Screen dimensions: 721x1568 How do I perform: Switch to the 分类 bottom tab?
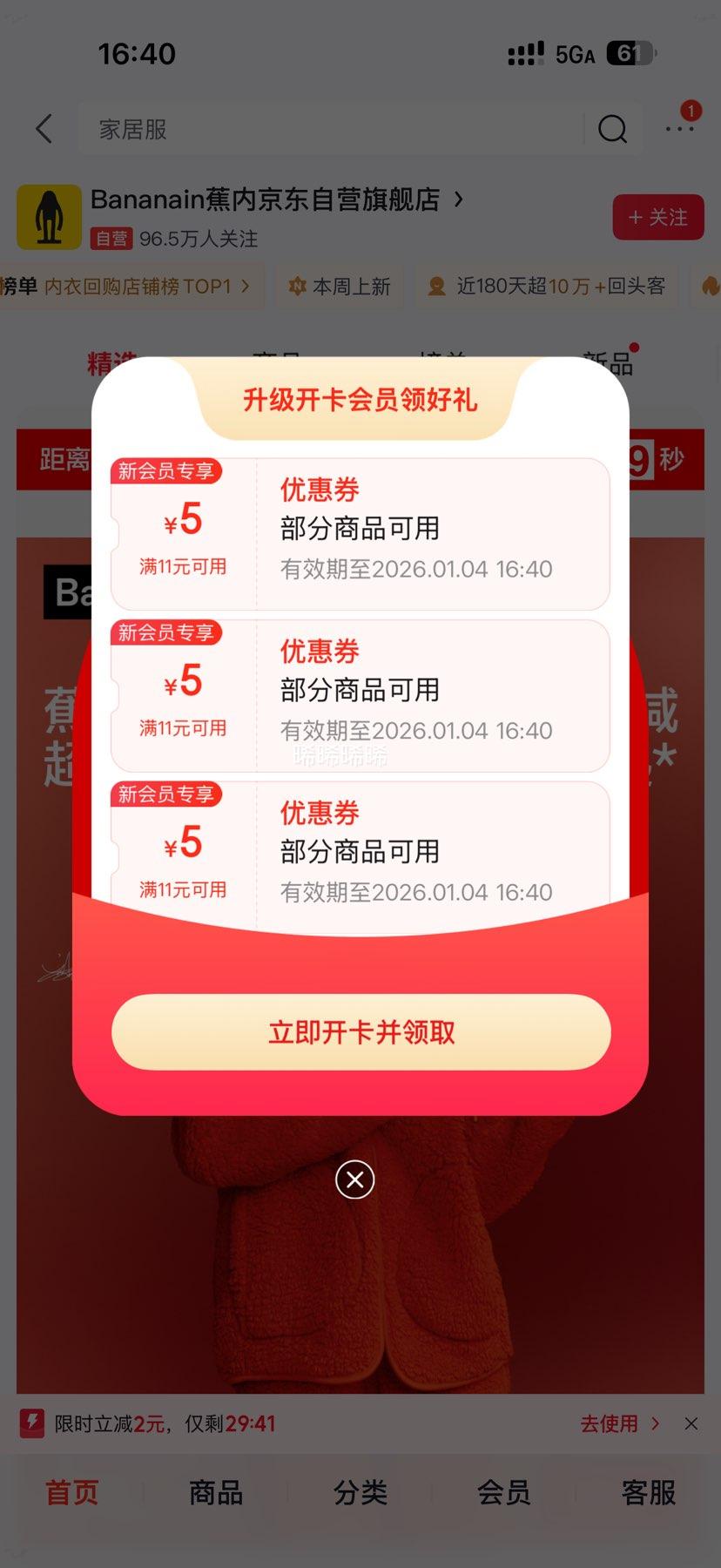[360, 1493]
